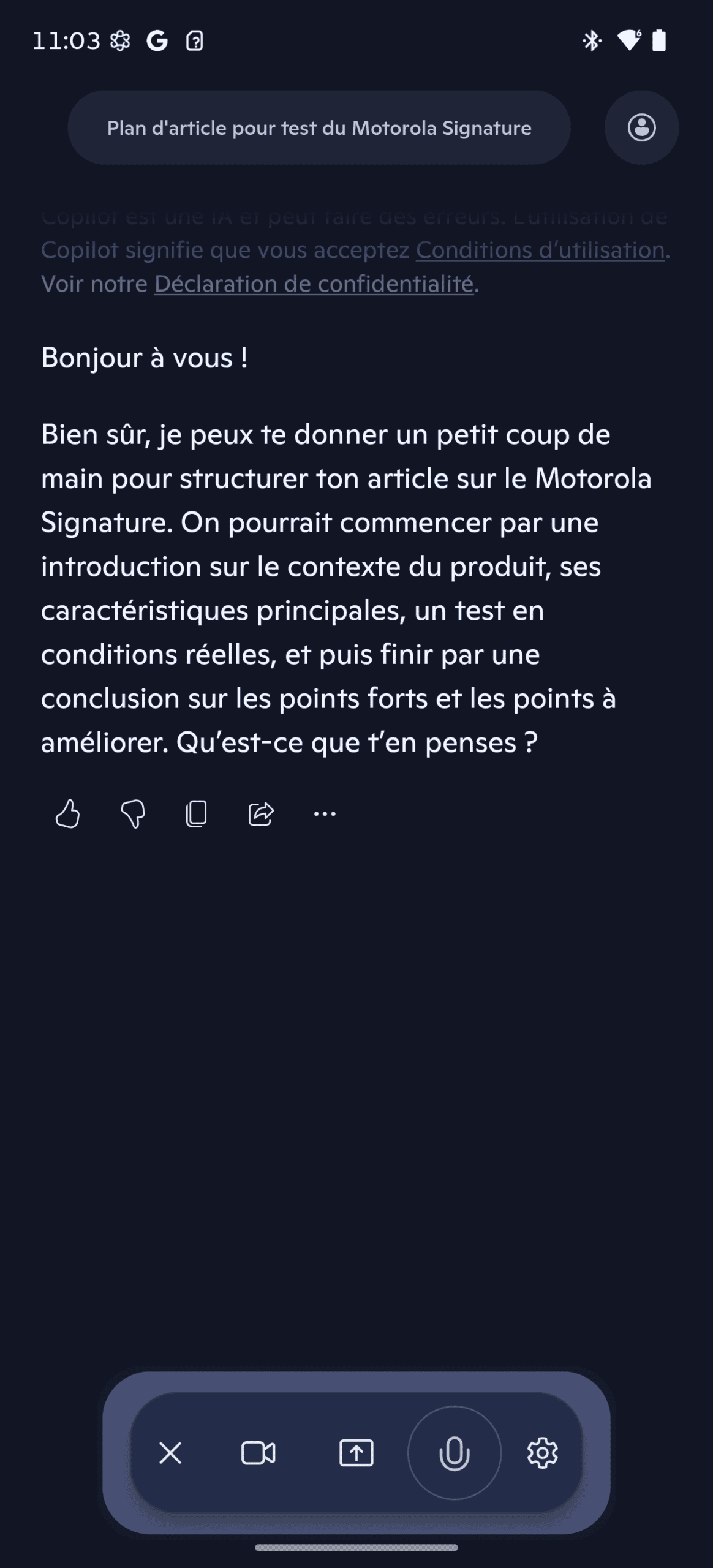Dislike the response with thumbs down
The image size is (713, 1568).
tap(133, 814)
